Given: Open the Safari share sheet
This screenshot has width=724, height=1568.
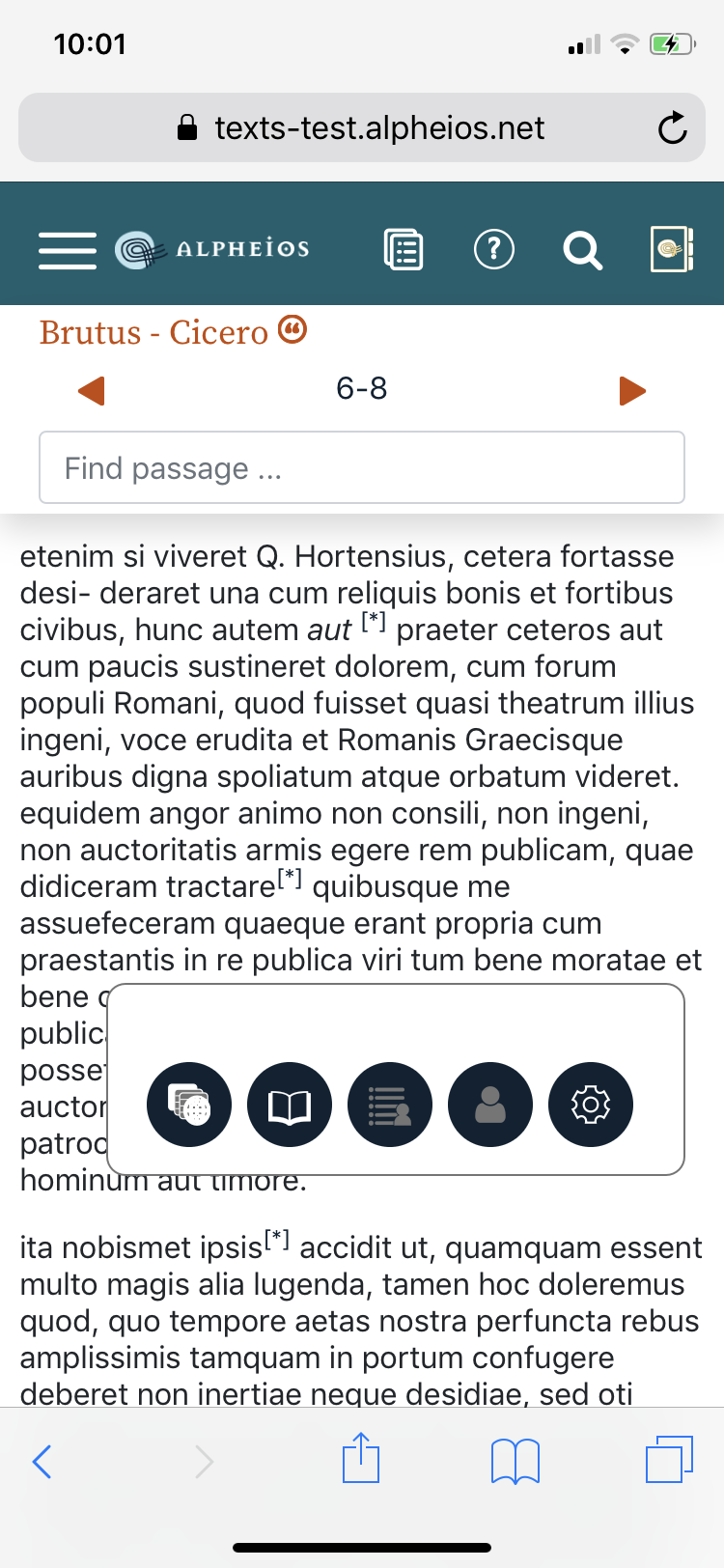Looking at the screenshot, I should pyautogui.click(x=361, y=1459).
